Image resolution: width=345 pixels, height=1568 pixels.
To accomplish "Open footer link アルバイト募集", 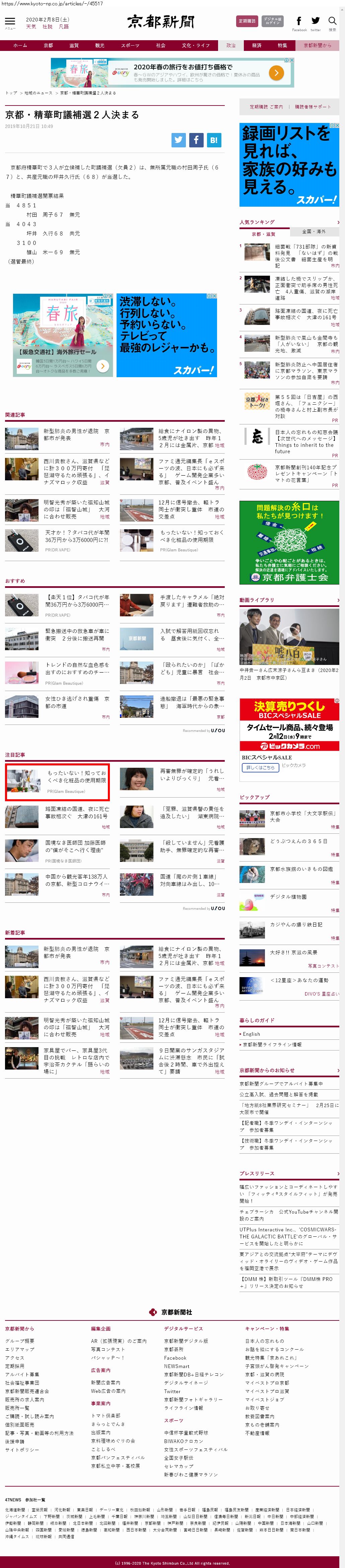I will (22, 1375).
